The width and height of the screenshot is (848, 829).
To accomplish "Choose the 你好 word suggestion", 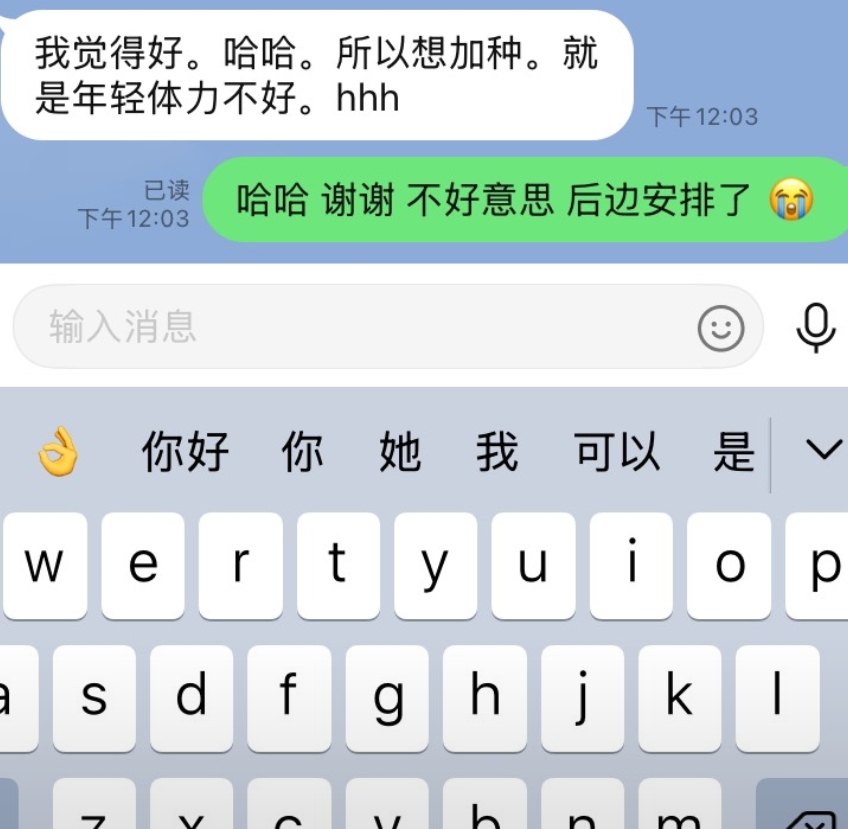I will pyautogui.click(x=185, y=453).
